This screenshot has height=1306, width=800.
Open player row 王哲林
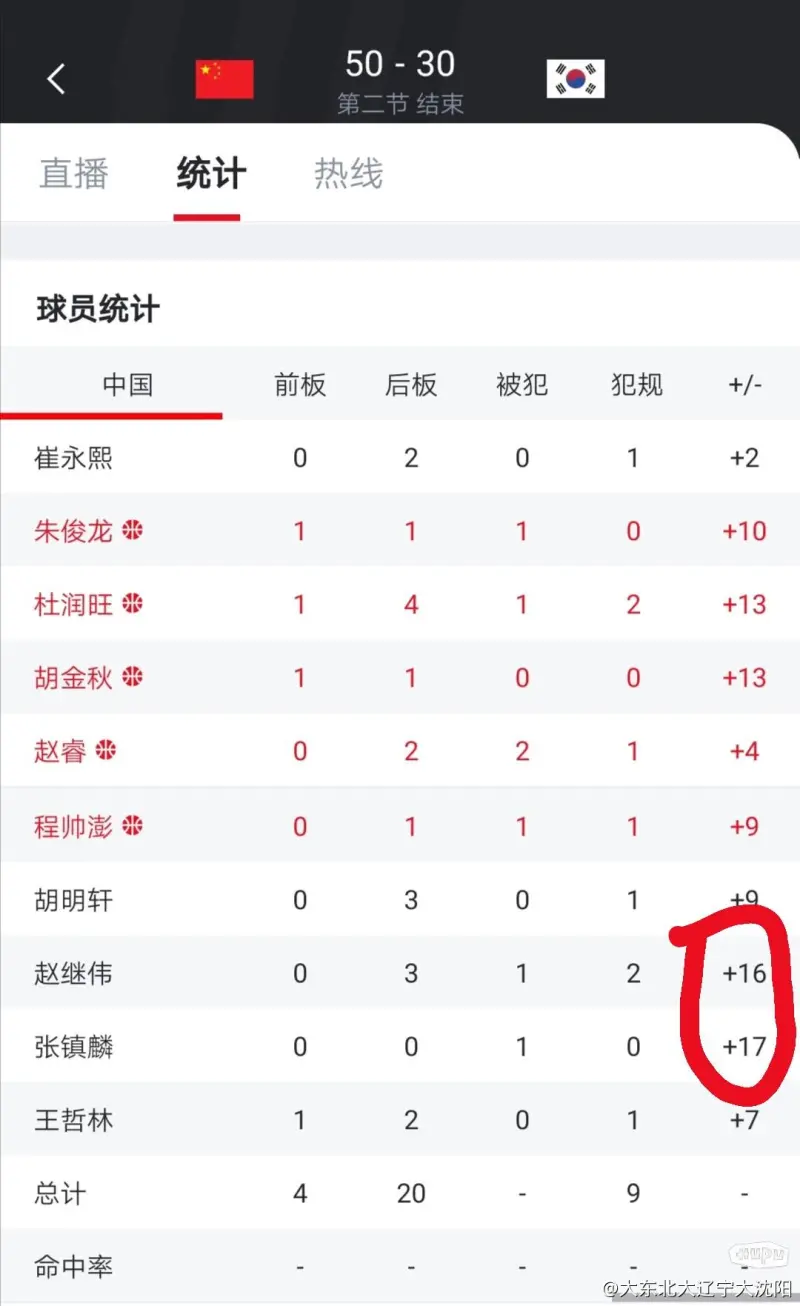click(x=400, y=1120)
